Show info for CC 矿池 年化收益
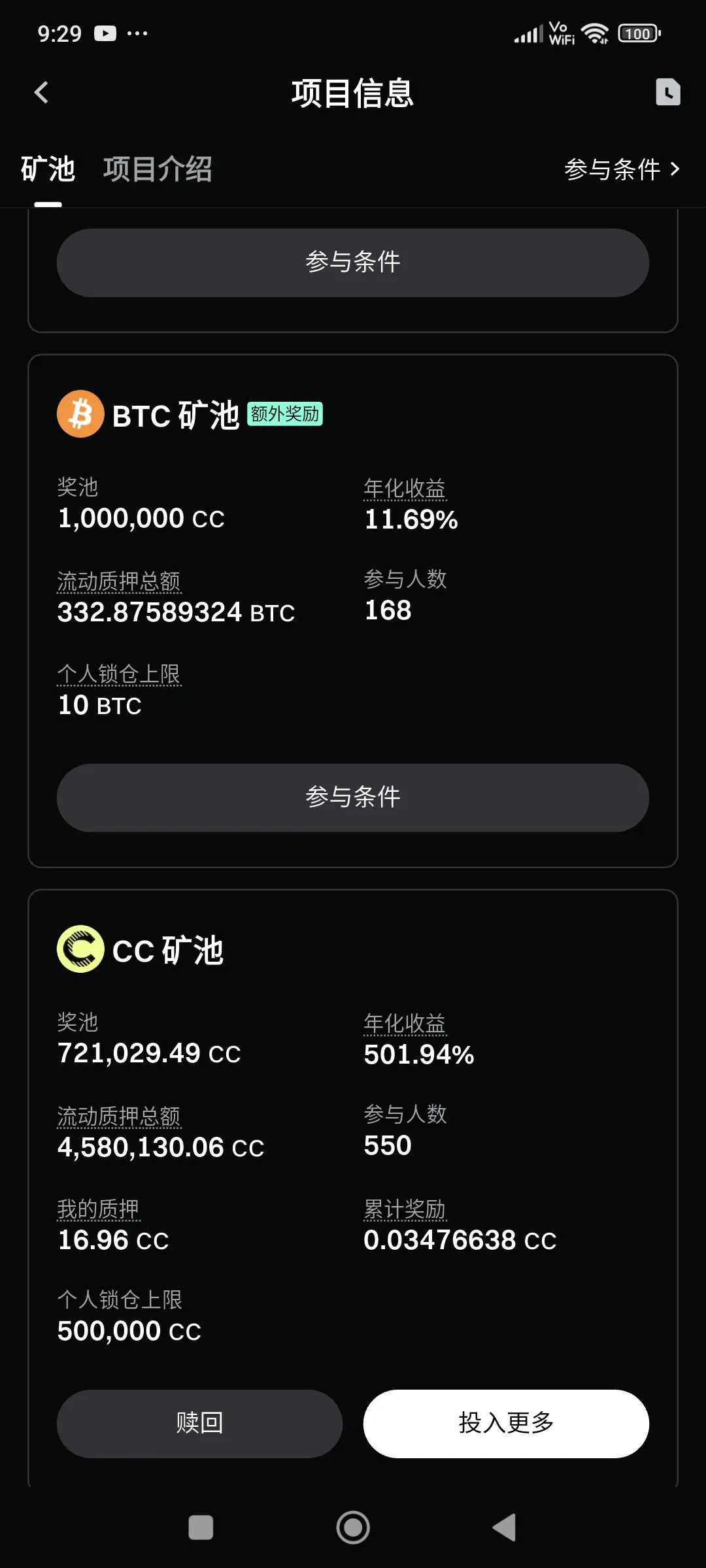706x1568 pixels. click(x=405, y=1023)
